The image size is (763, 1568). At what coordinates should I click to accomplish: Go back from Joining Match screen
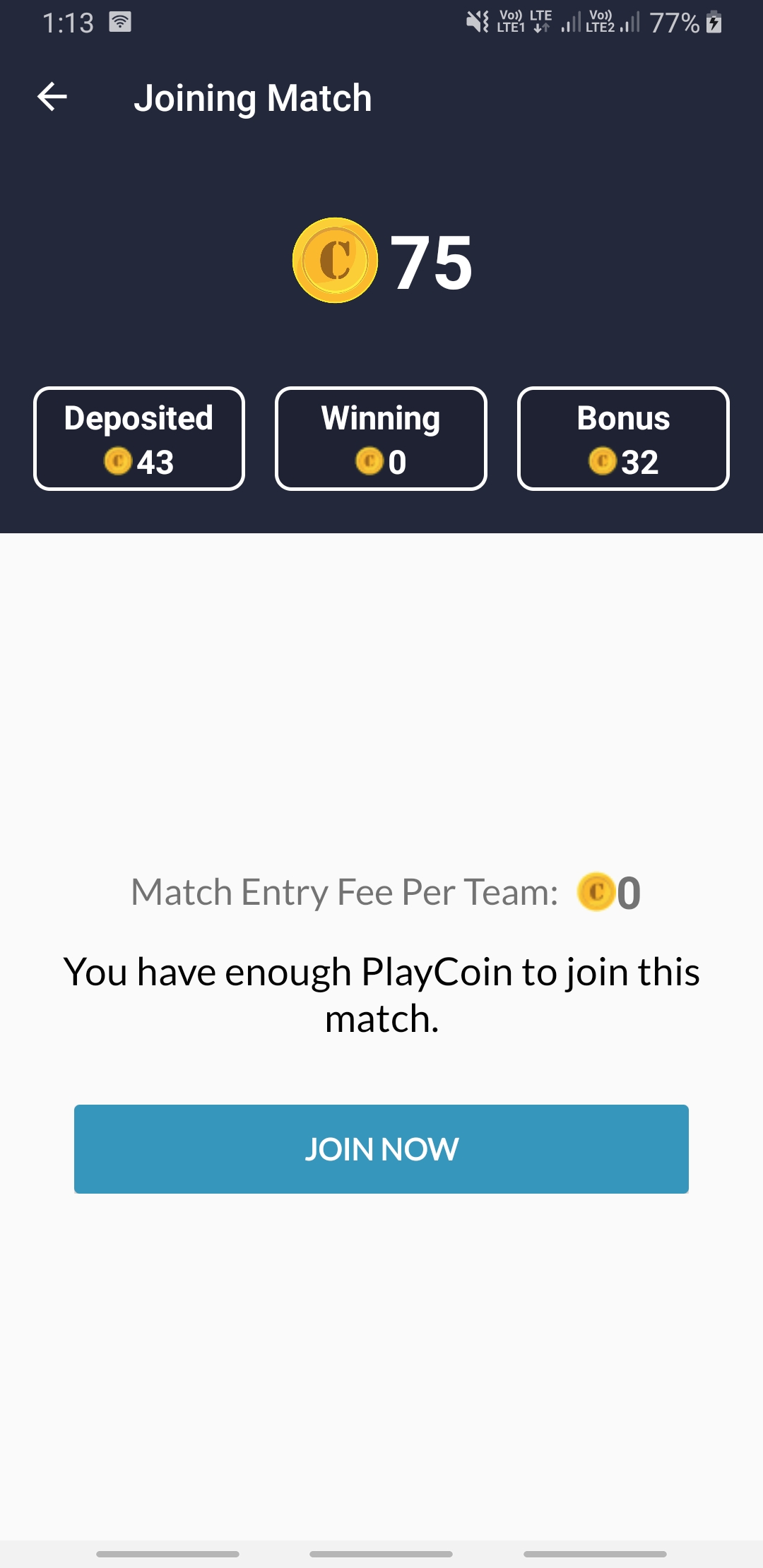coord(52,97)
